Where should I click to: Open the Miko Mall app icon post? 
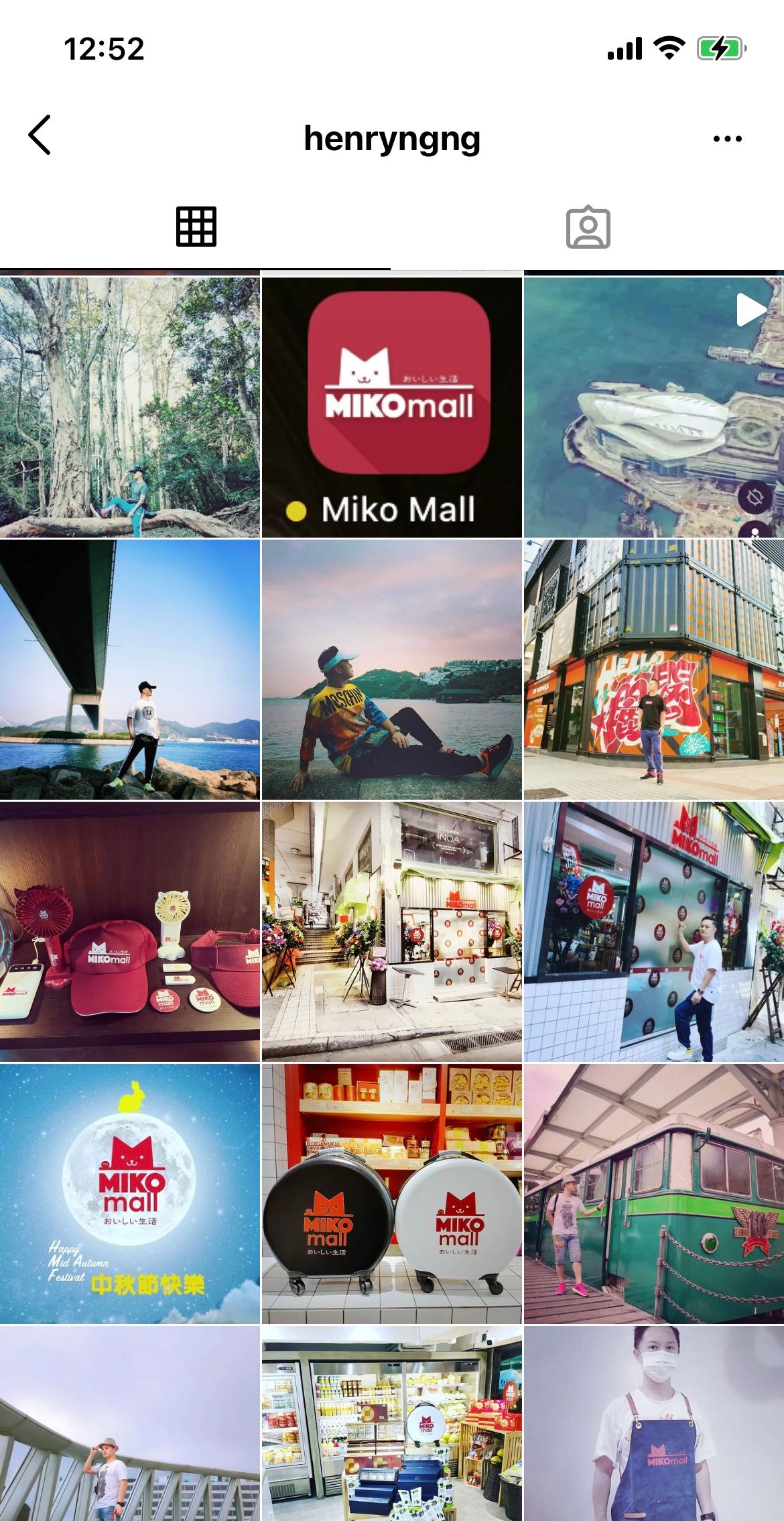[x=391, y=402]
